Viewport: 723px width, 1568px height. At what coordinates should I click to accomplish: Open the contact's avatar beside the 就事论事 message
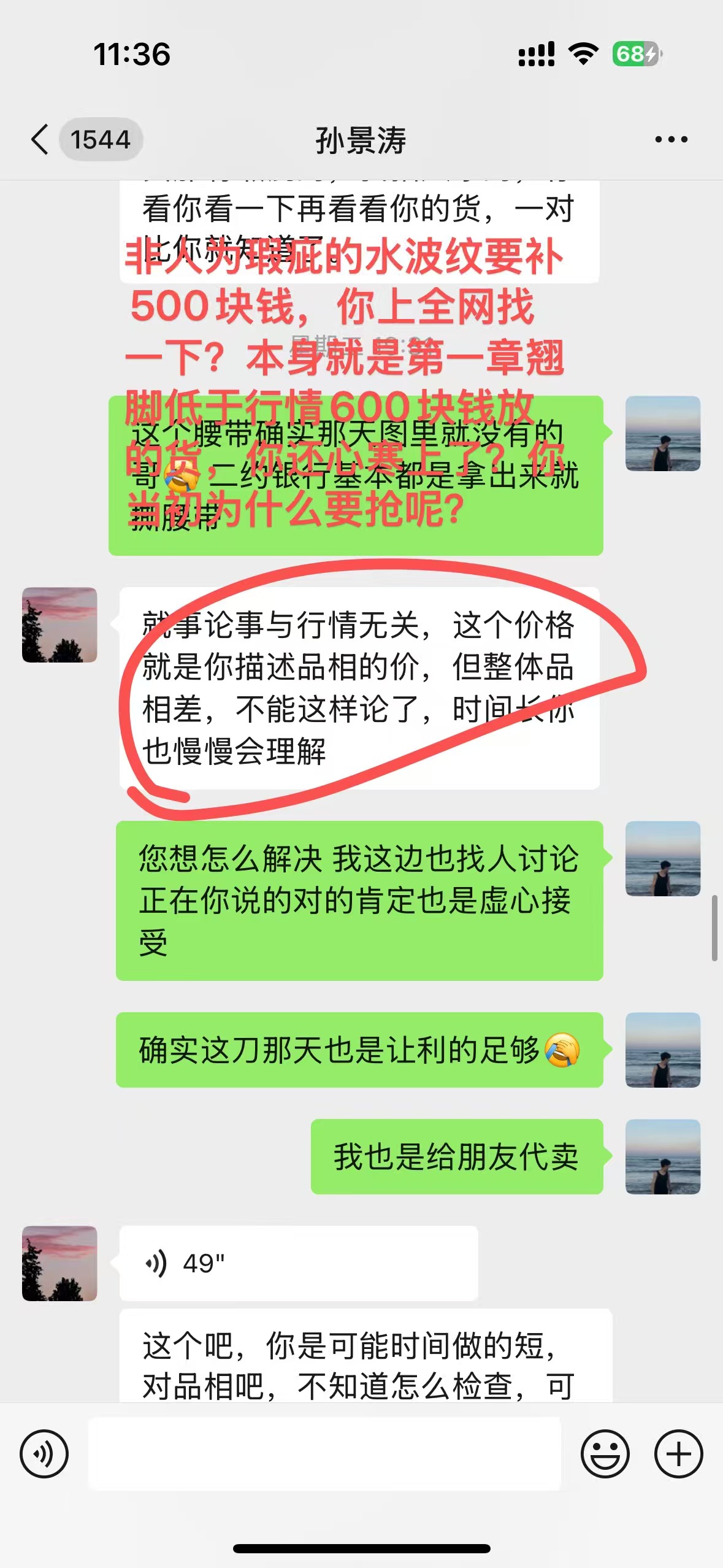point(59,625)
